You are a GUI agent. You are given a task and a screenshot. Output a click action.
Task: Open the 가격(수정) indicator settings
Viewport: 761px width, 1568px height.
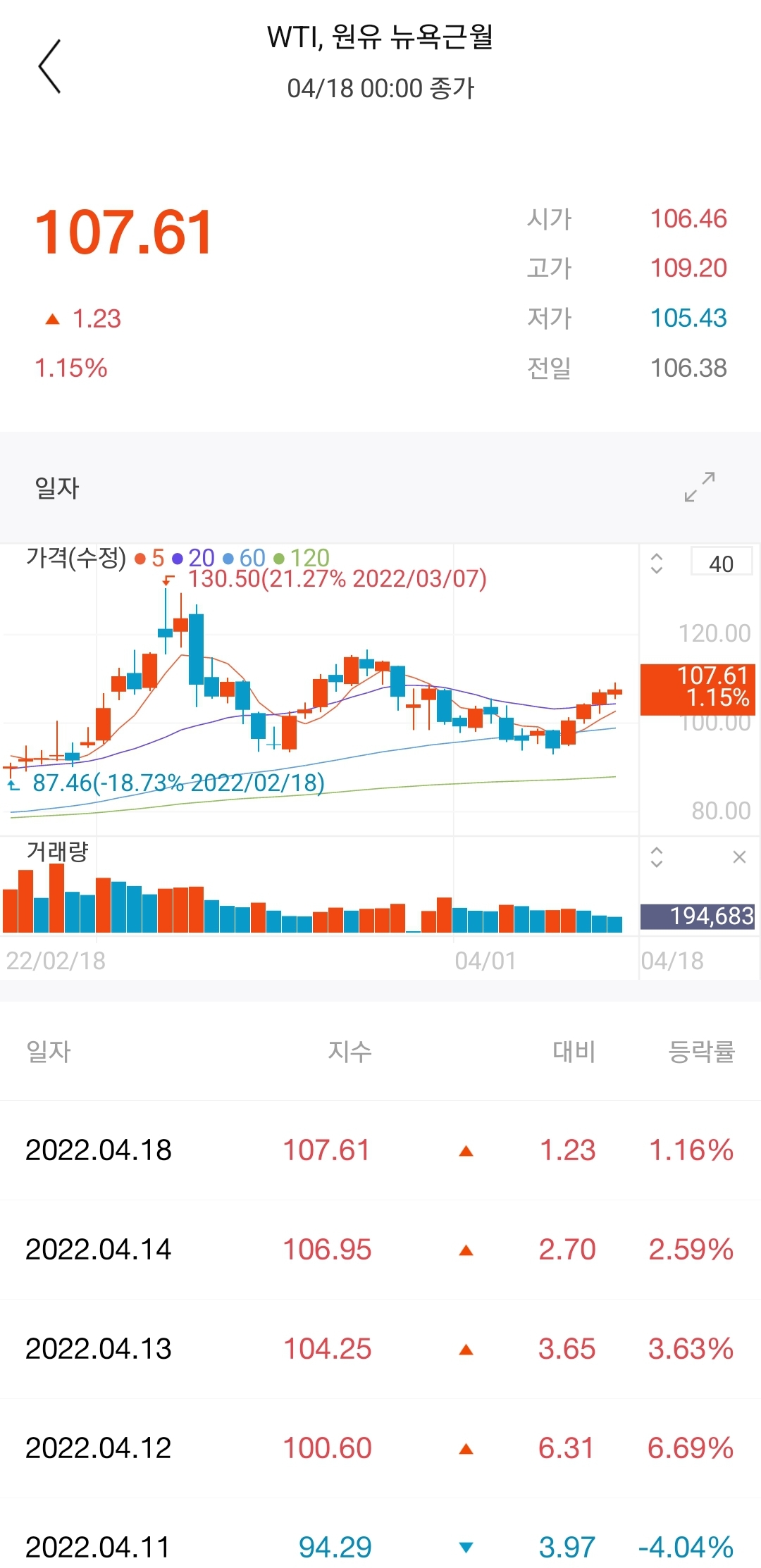pyautogui.click(x=76, y=558)
